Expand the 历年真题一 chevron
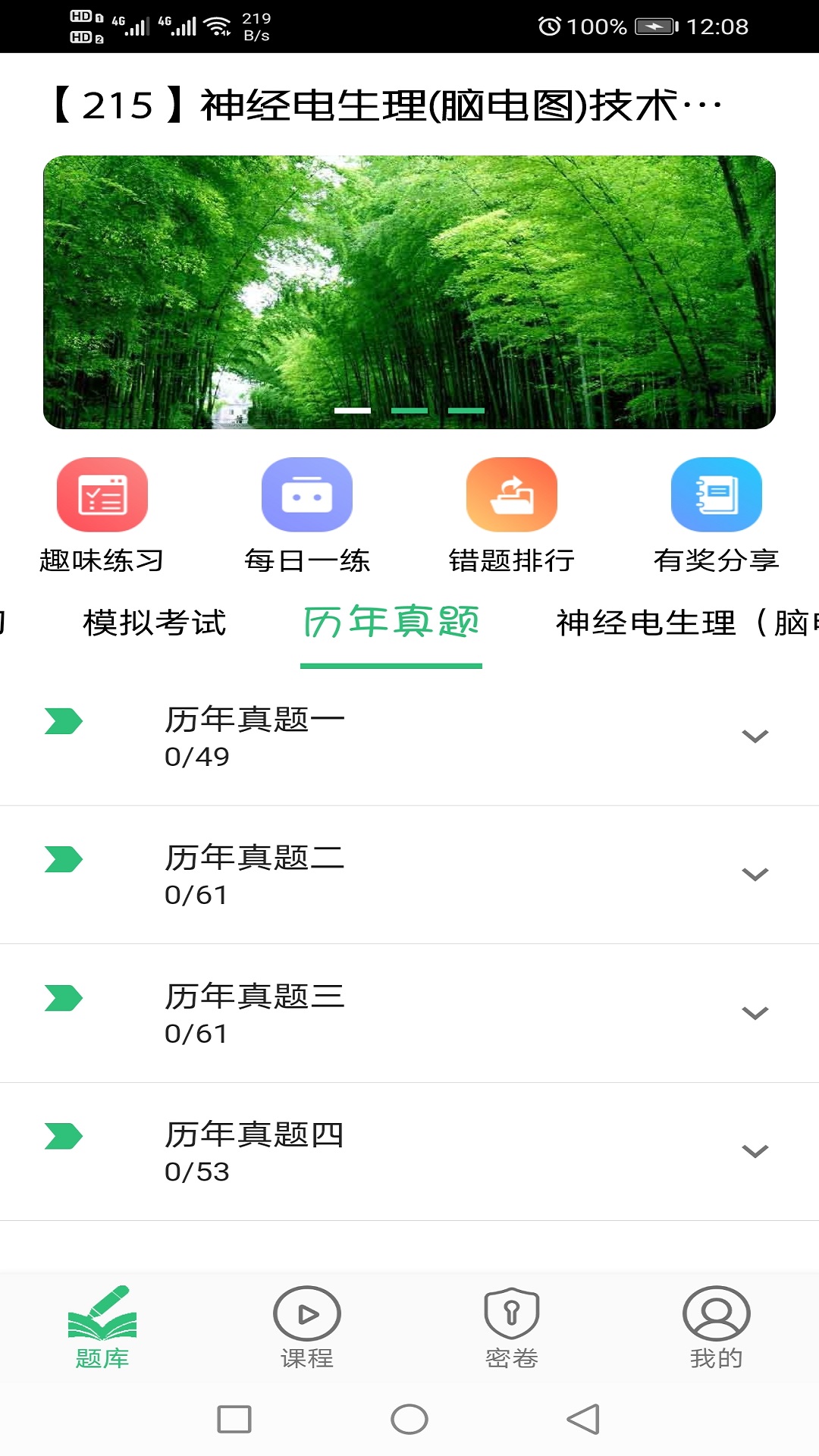 (755, 736)
